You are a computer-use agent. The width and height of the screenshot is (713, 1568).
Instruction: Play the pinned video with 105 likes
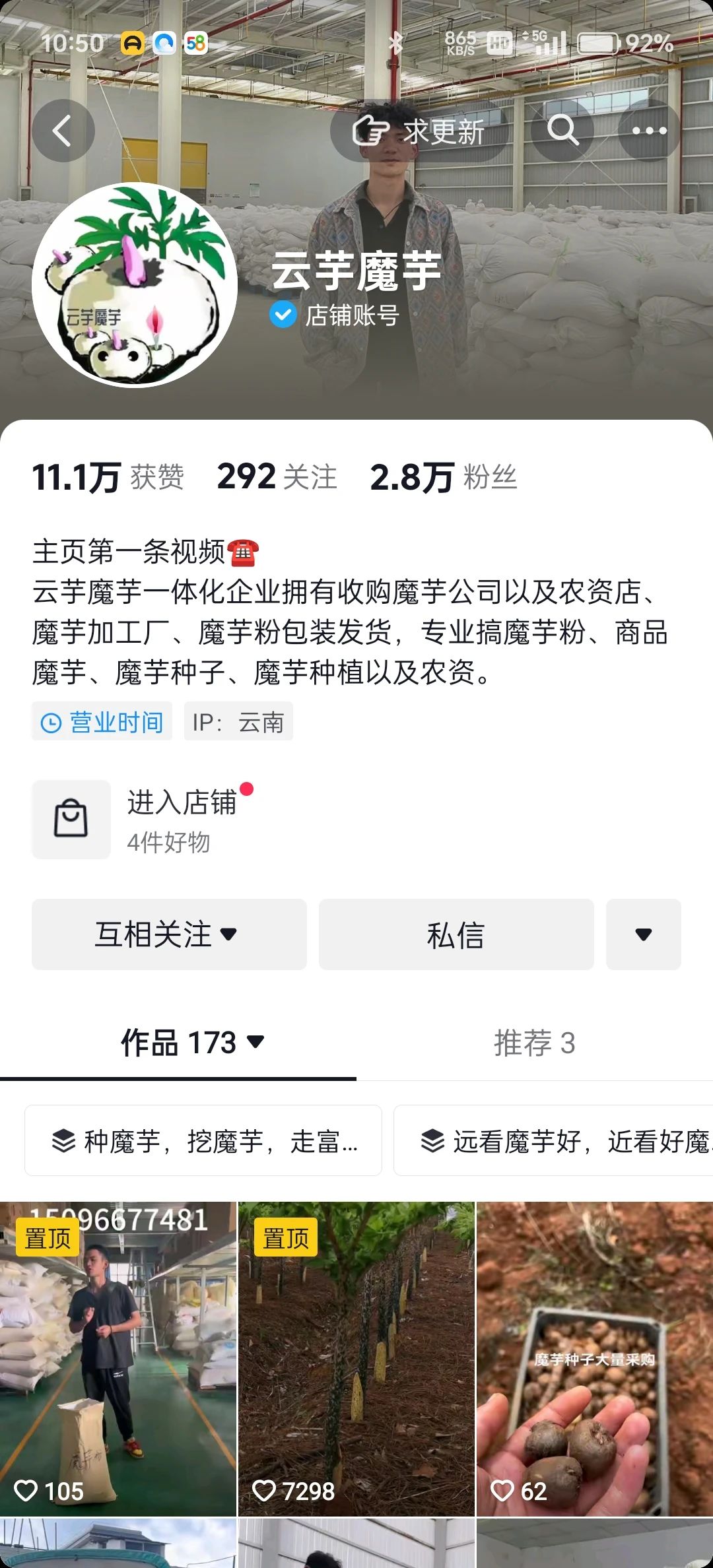pos(118,1359)
